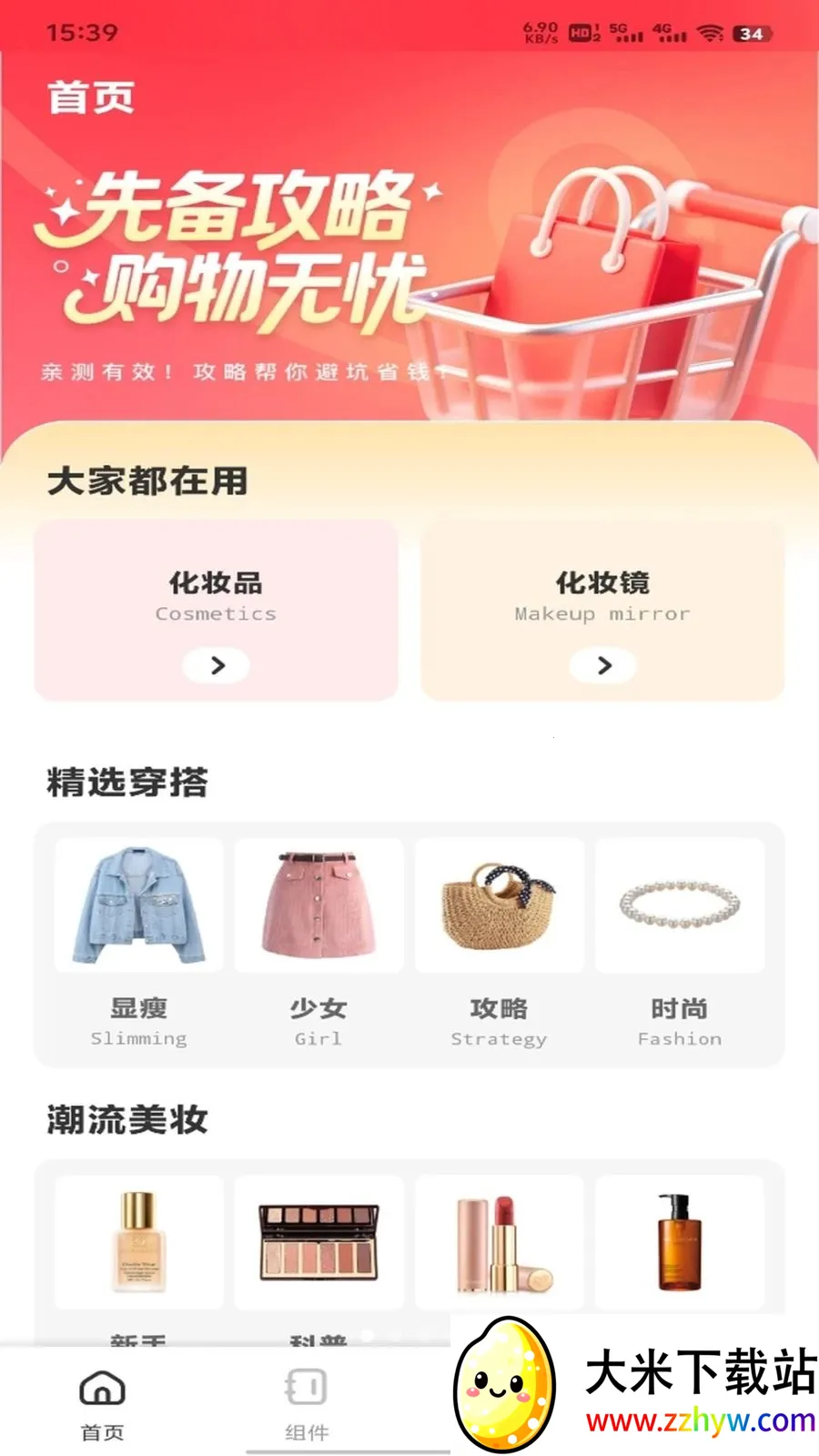Open the lipstick makeup item
This screenshot has width=819, height=1456.
[x=499, y=1242]
